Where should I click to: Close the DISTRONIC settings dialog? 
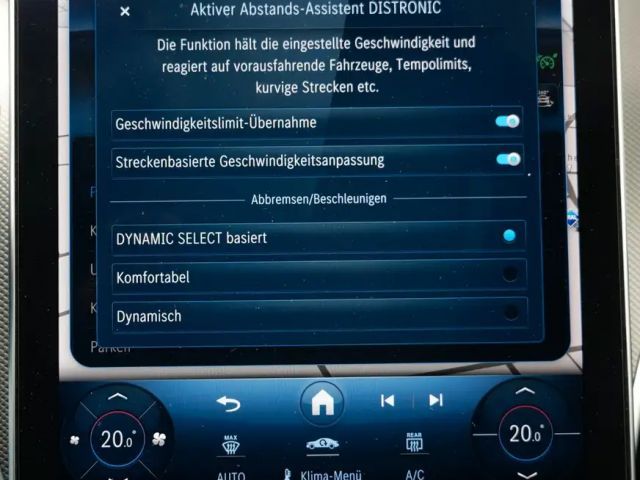pos(125,11)
